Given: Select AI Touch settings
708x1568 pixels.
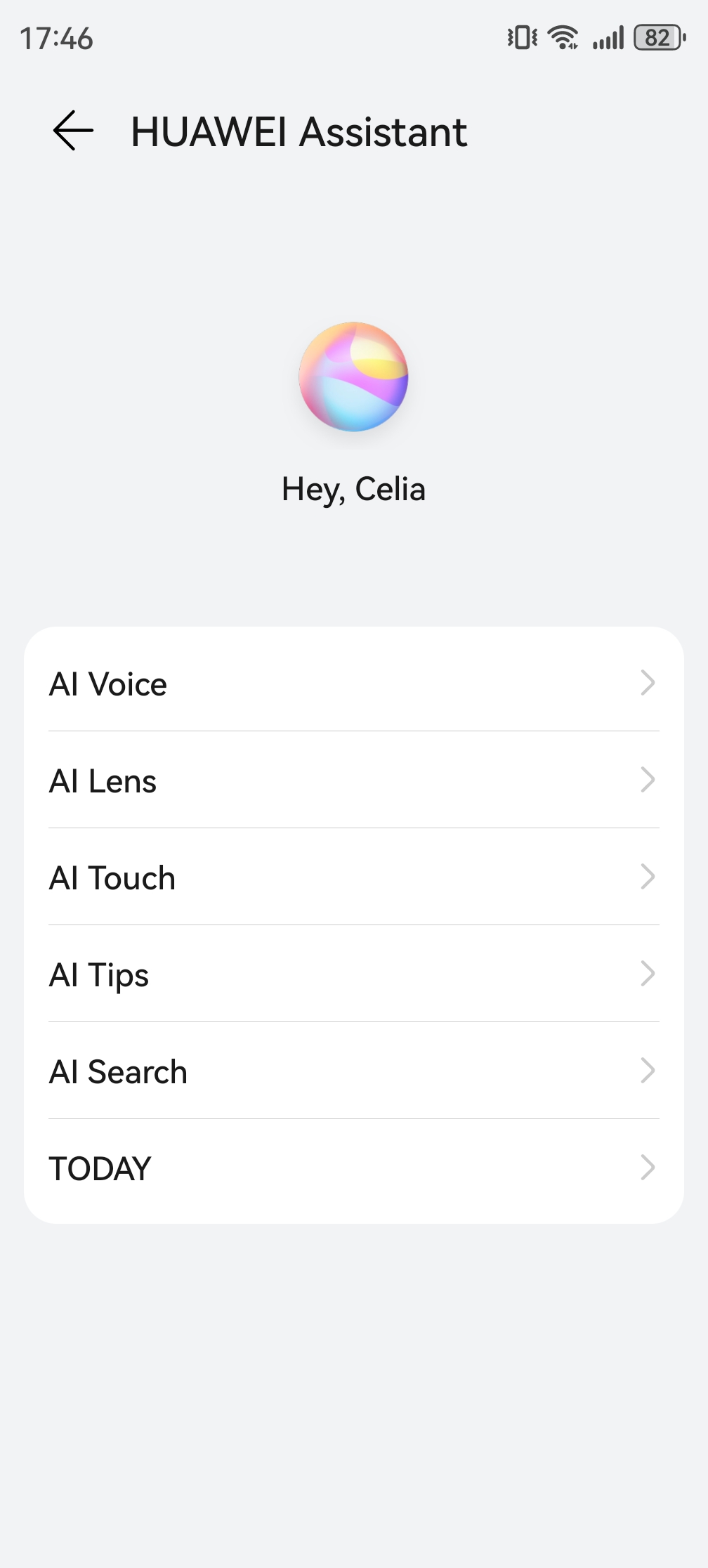Looking at the screenshot, I should point(353,877).
